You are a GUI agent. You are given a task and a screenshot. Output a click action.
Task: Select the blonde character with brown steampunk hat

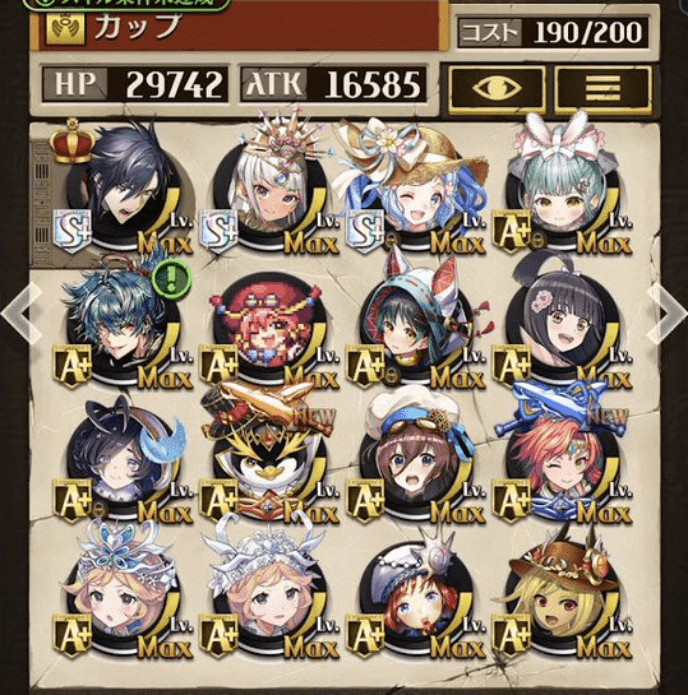tap(560, 590)
